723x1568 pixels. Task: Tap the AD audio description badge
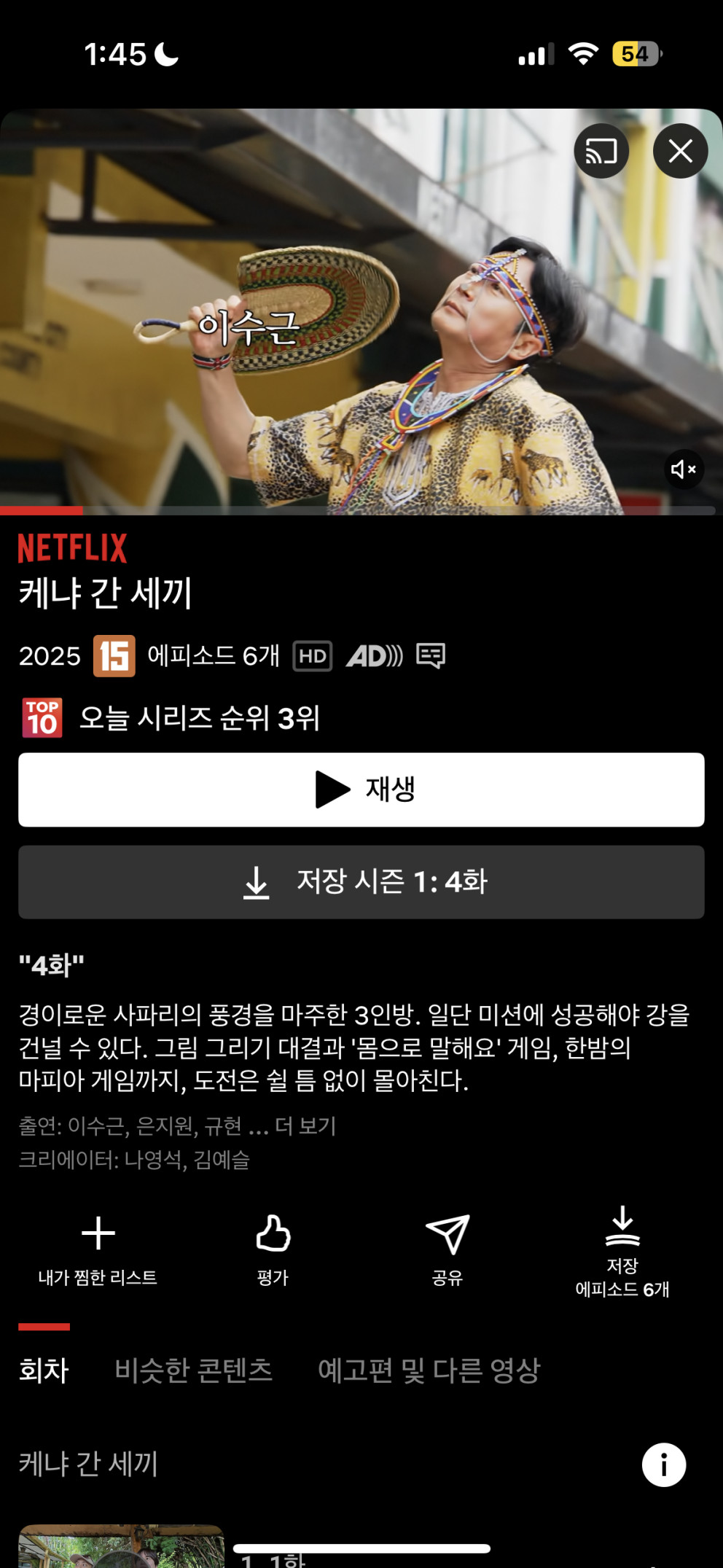pos(375,655)
